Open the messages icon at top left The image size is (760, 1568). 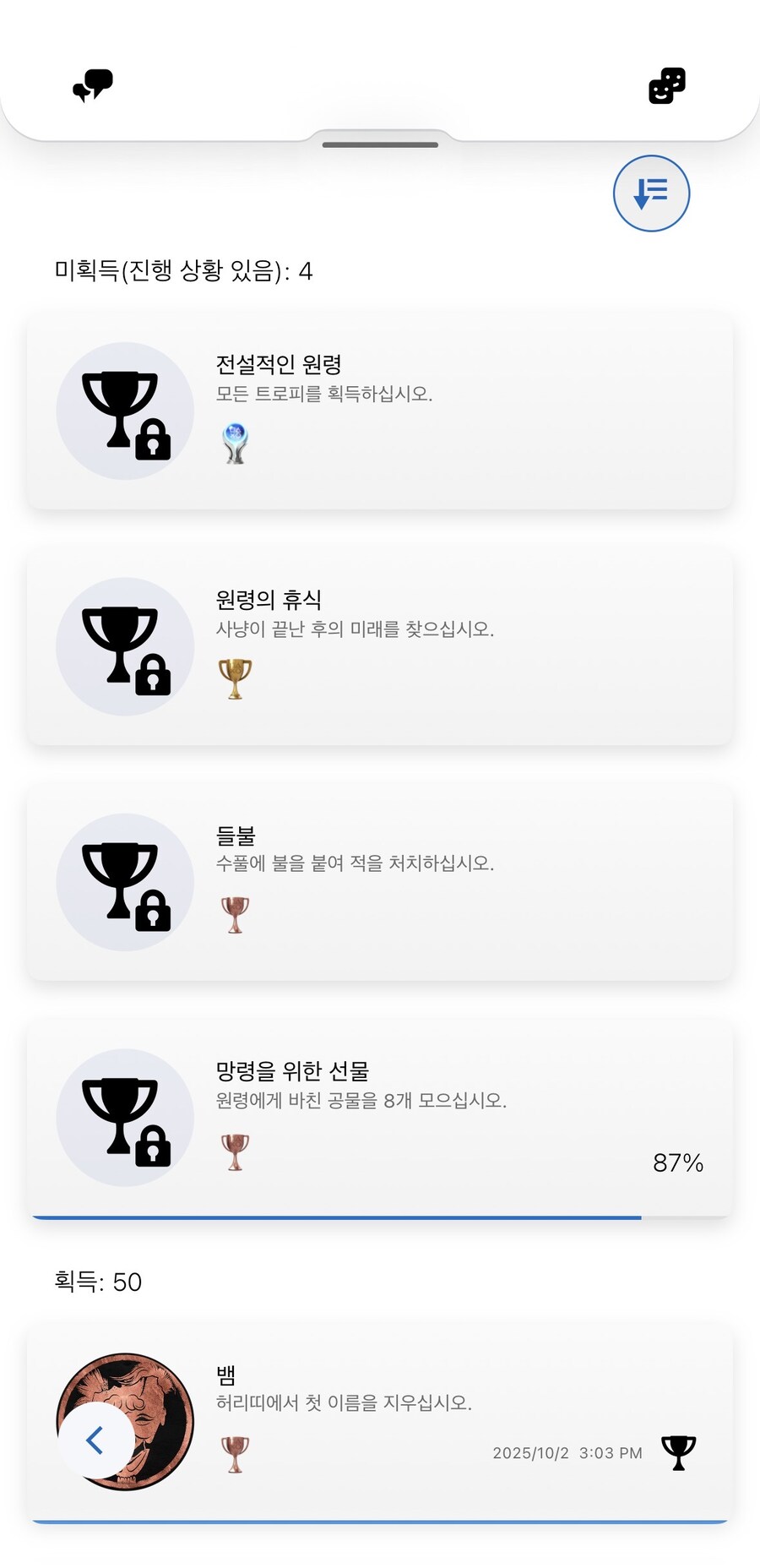pyautogui.click(x=93, y=84)
